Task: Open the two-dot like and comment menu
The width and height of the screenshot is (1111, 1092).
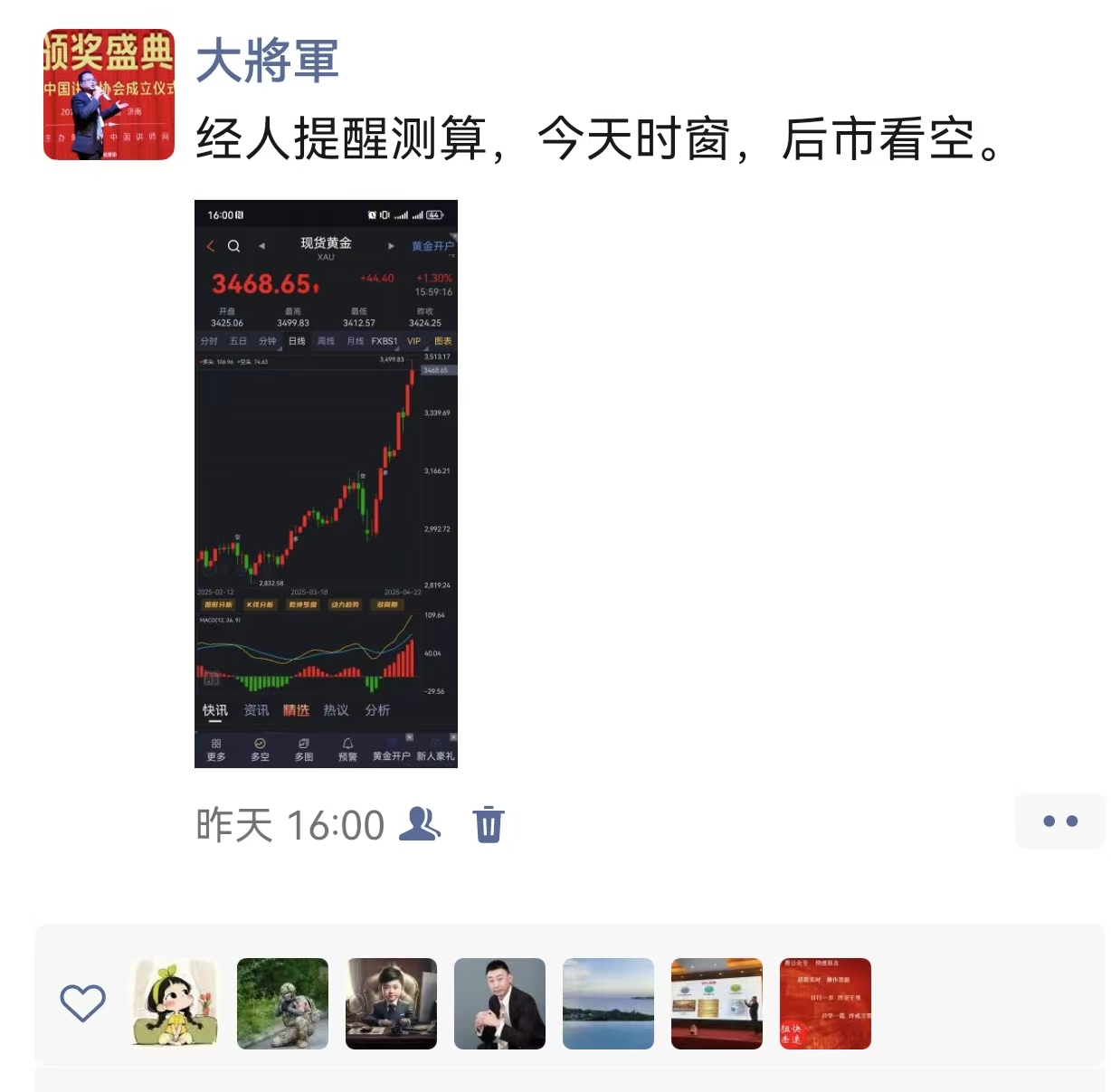Action: 1059,821
